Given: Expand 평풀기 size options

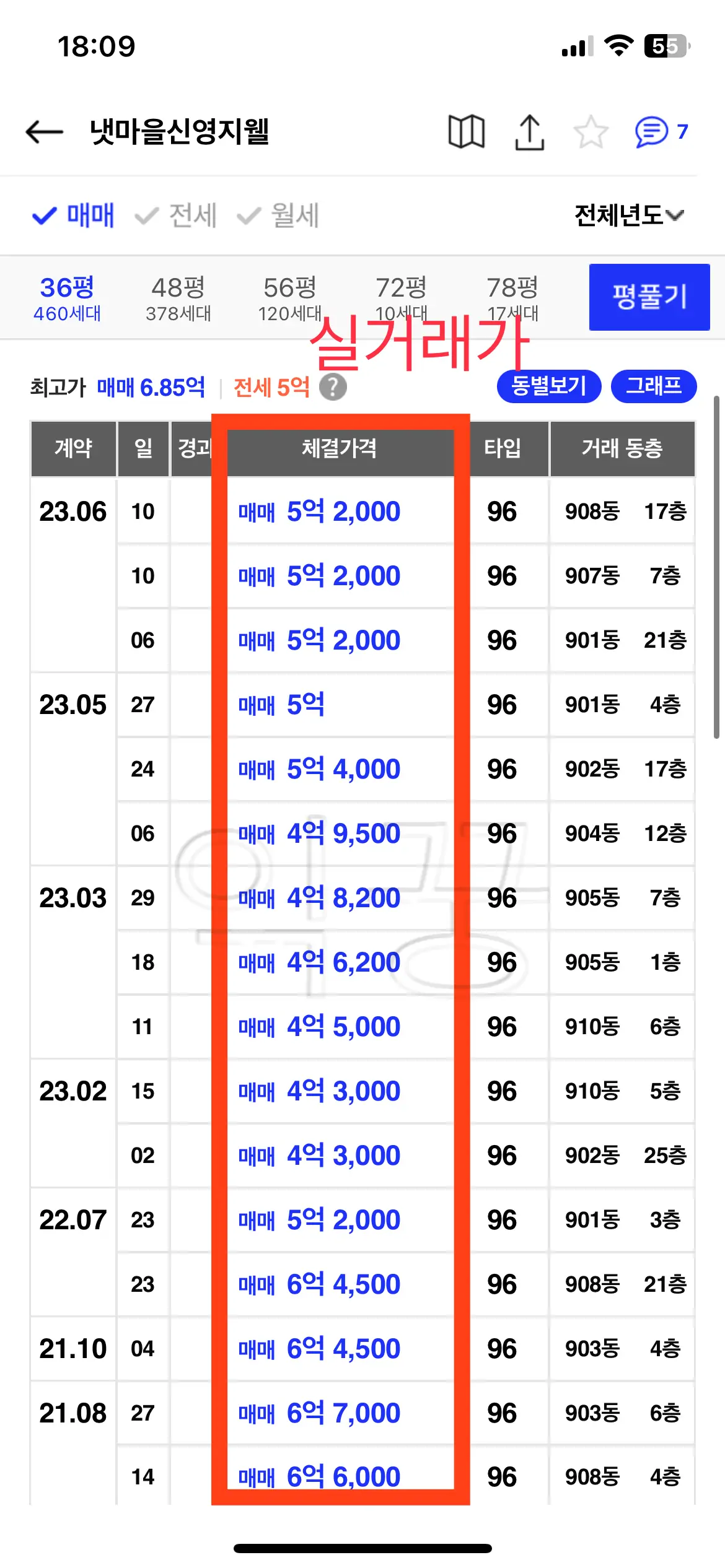Looking at the screenshot, I should pos(649,297).
